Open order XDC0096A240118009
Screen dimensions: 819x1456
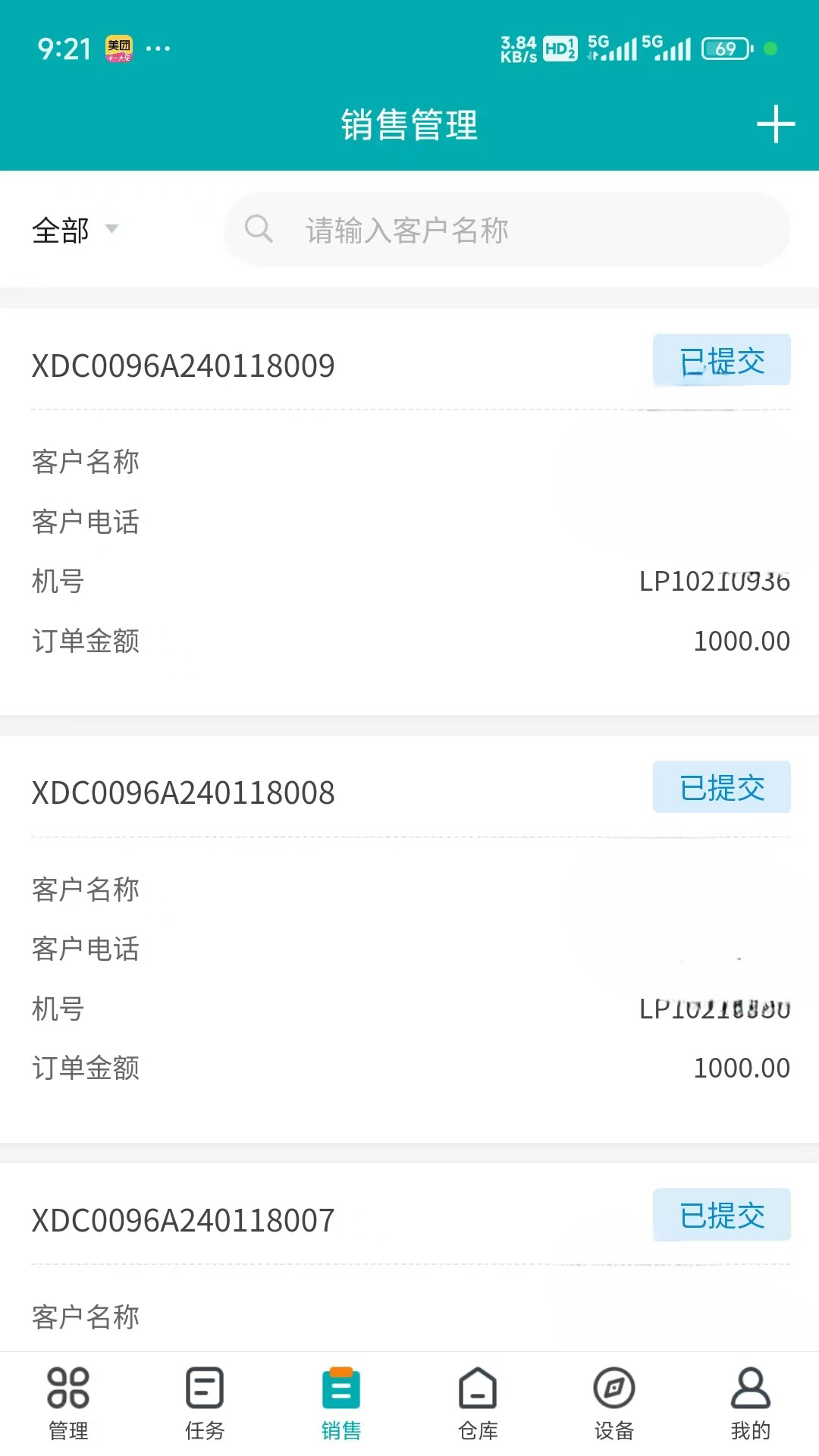pos(183,366)
